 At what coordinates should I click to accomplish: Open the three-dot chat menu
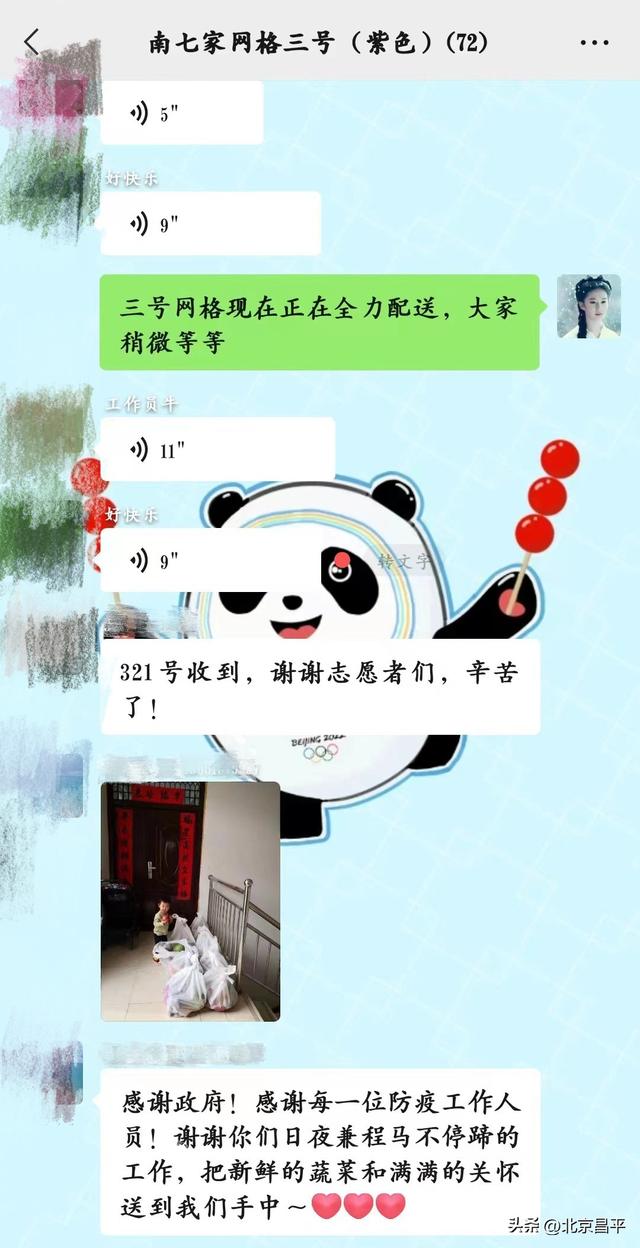594,43
